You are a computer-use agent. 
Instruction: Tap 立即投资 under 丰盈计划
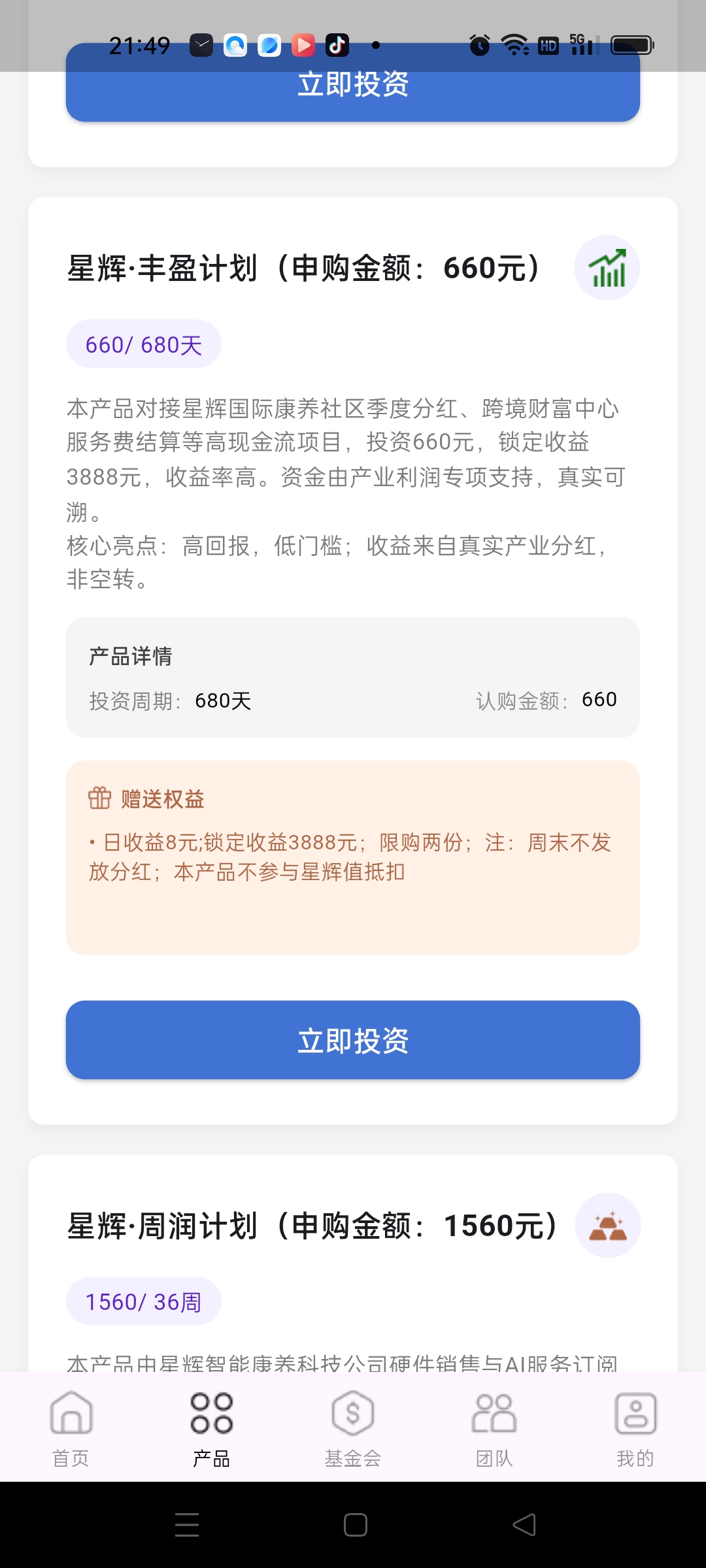[353, 1039]
